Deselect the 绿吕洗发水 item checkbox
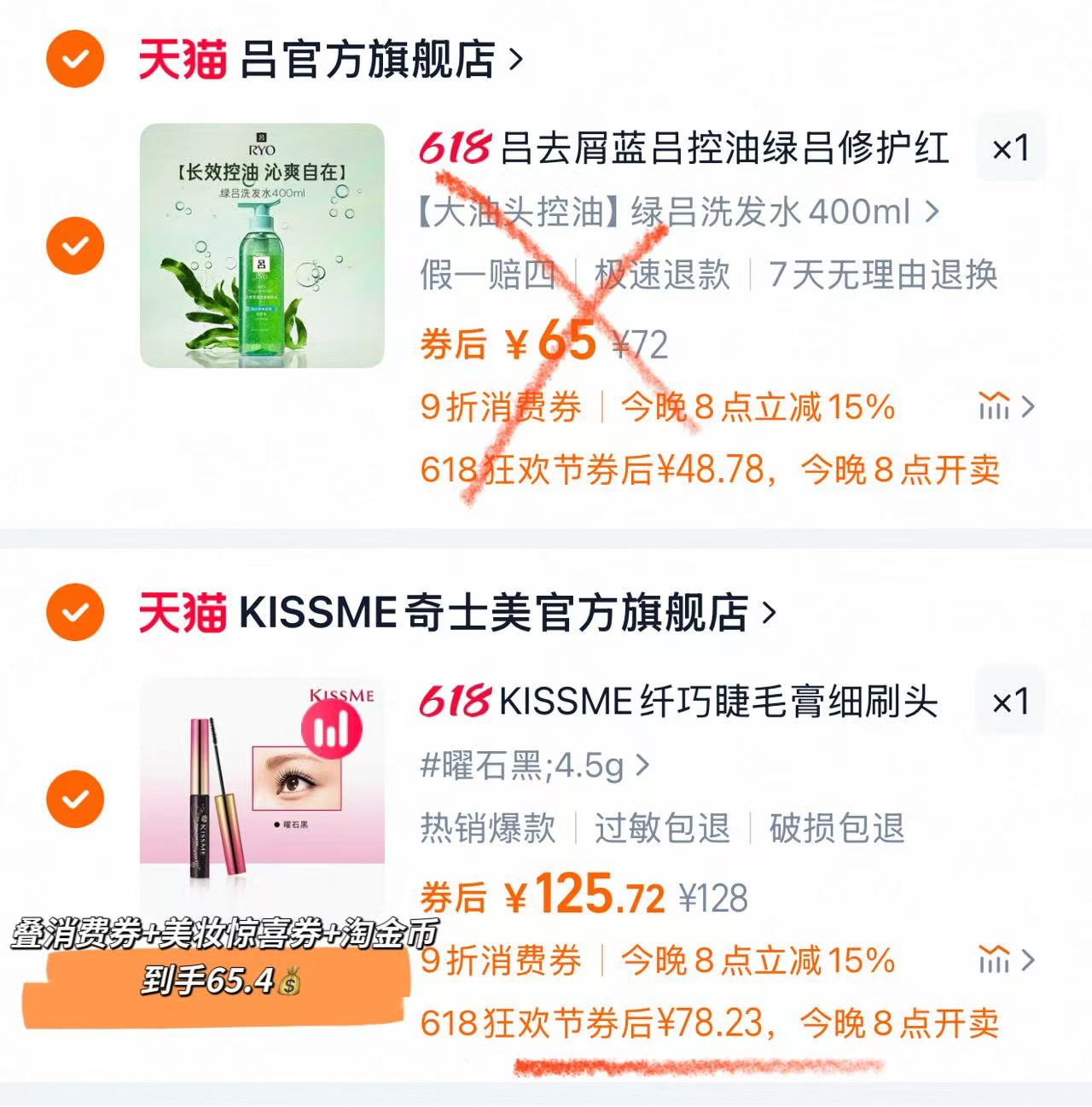Image resolution: width=1092 pixels, height=1107 pixels. point(75,246)
